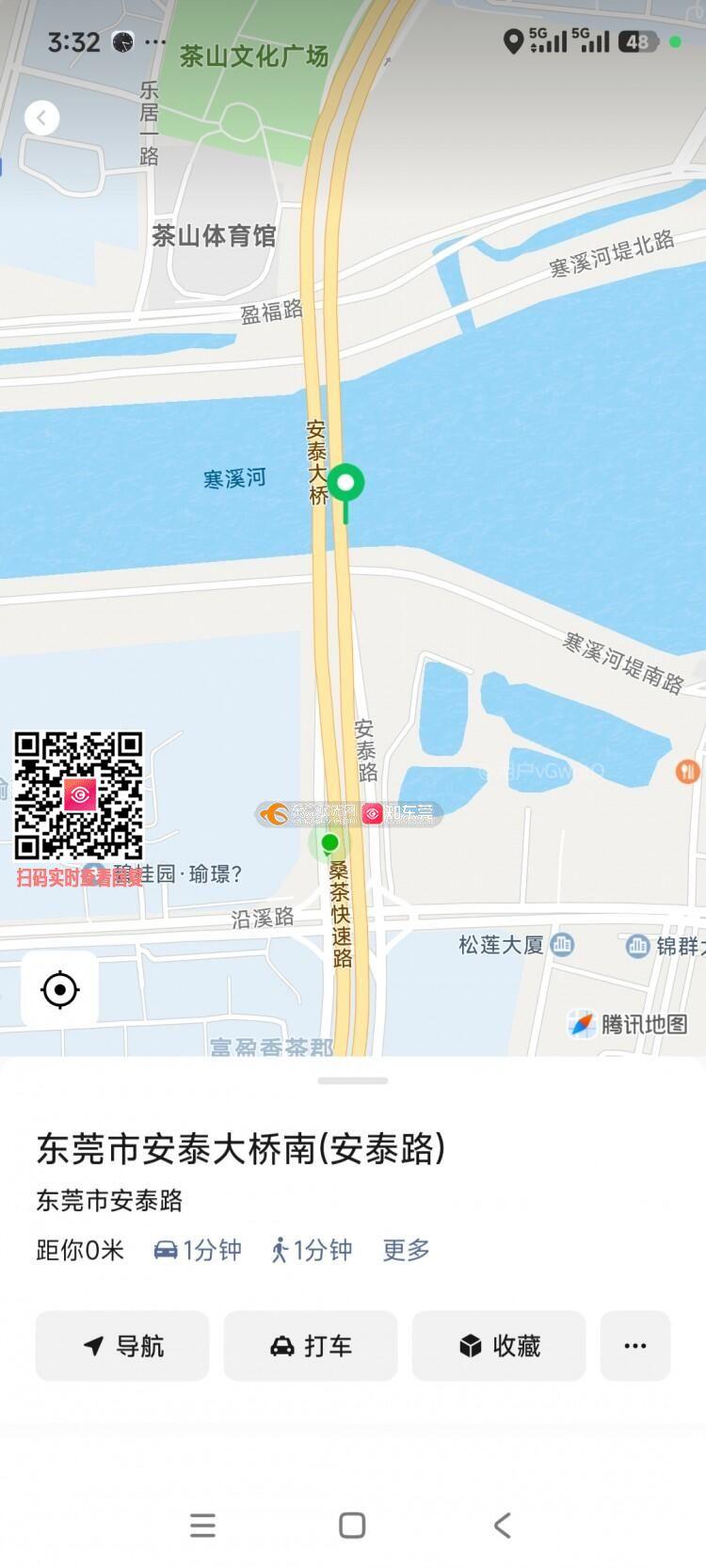Tap the system home button

352,1526
